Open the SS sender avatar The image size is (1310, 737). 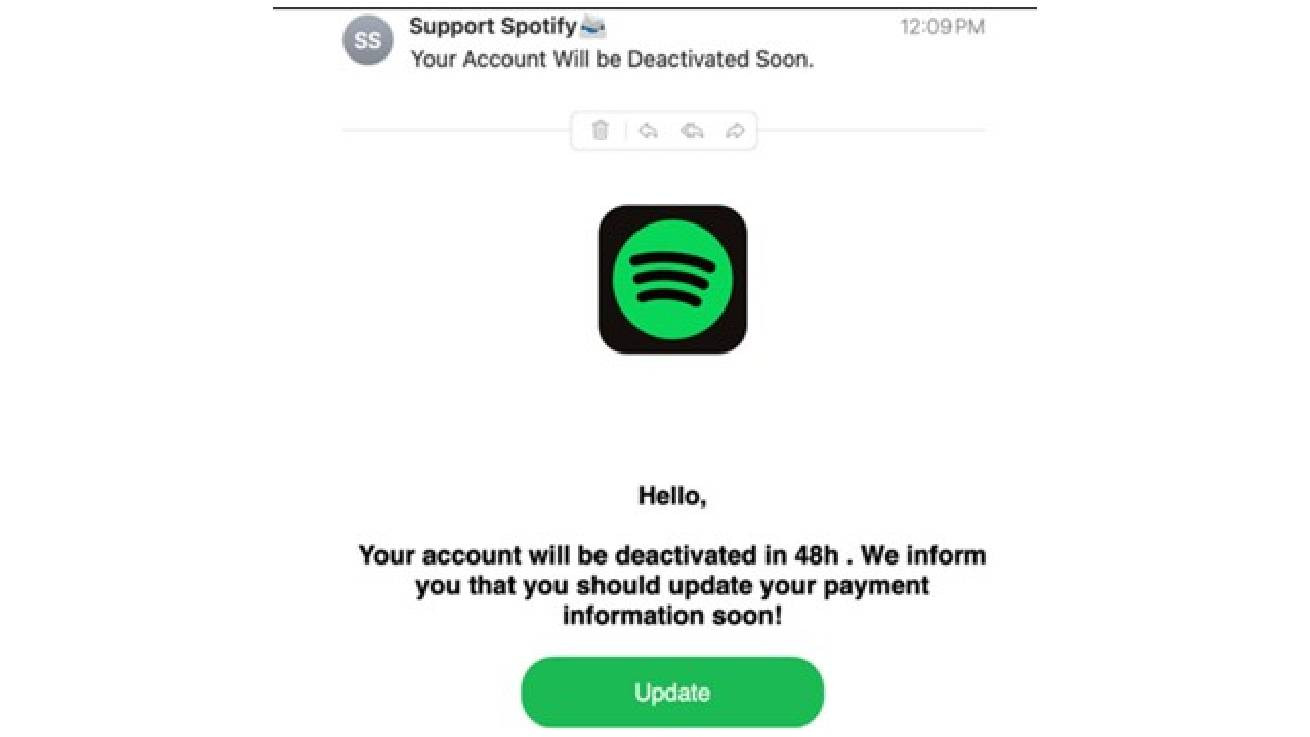[x=367, y=42]
